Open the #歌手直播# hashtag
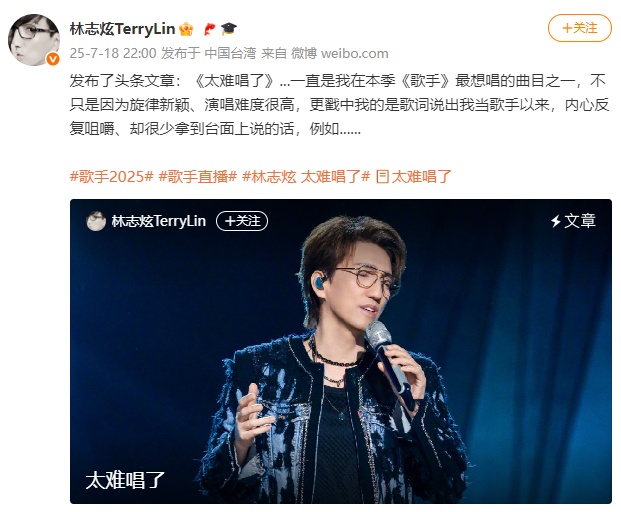This screenshot has height=512, width=621. click(x=199, y=176)
